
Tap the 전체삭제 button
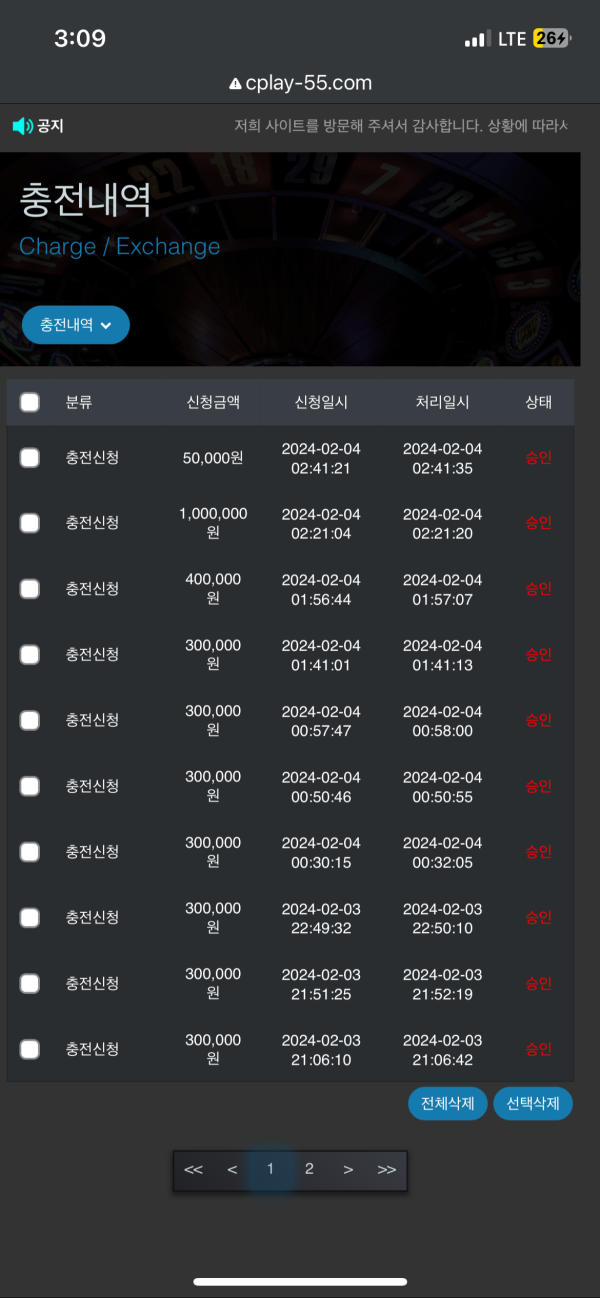[x=447, y=1104]
